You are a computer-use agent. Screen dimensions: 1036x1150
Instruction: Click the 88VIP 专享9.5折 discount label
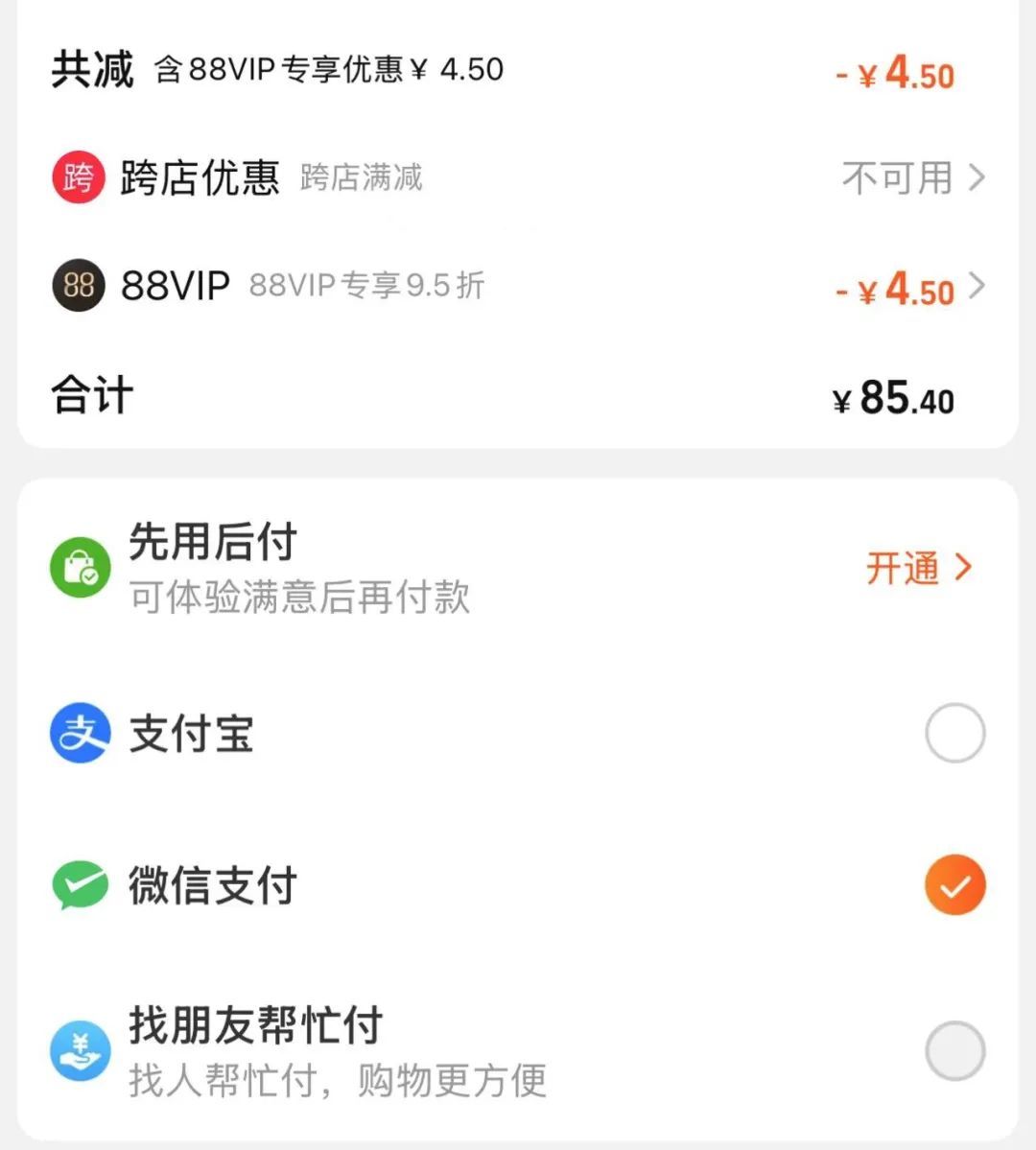(x=367, y=286)
